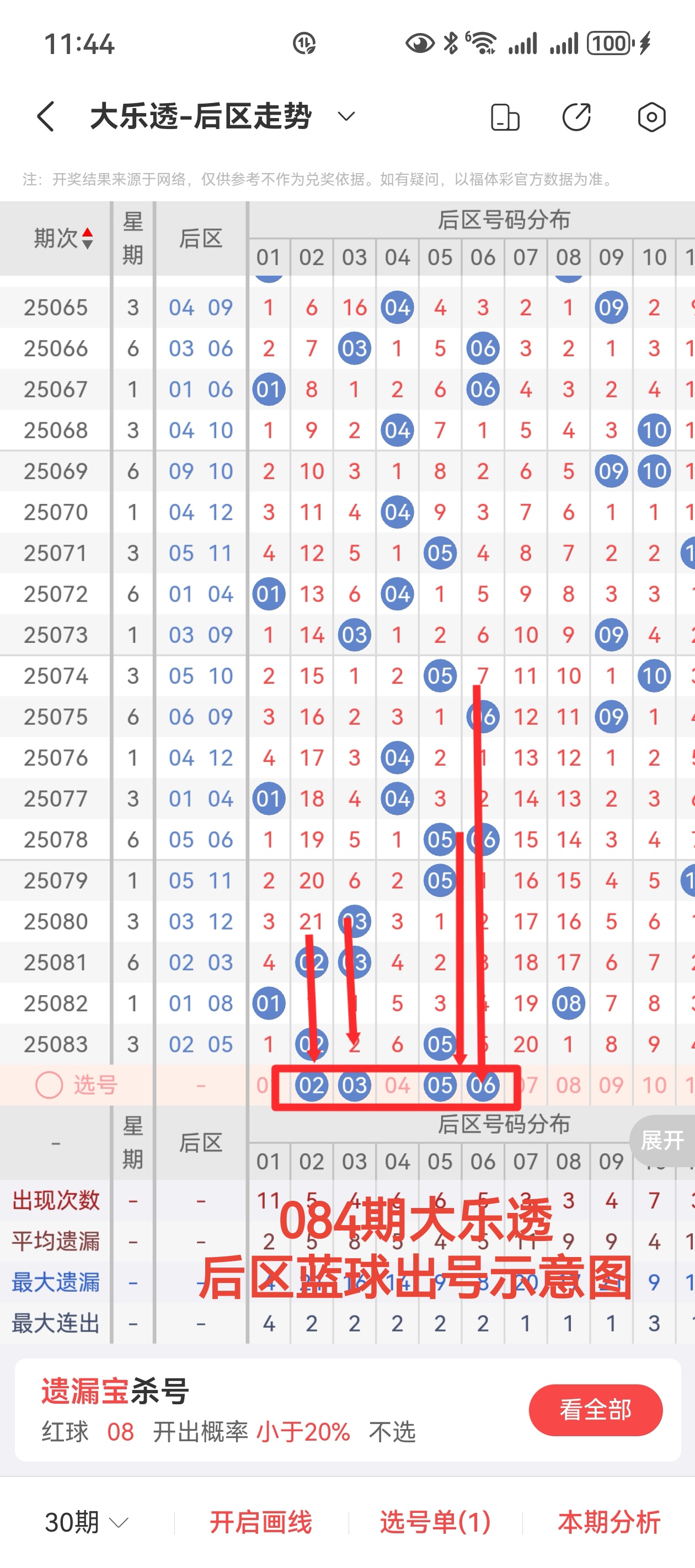Expand the statistics with 展开
Screen dimensions: 695x1568
point(662,1141)
